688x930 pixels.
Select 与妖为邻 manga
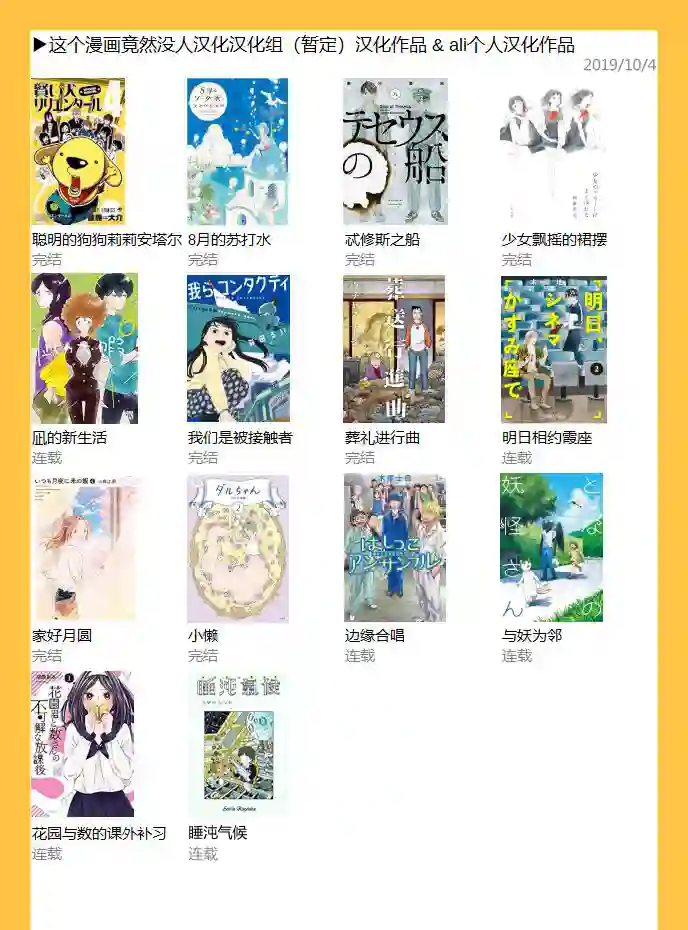pos(552,548)
